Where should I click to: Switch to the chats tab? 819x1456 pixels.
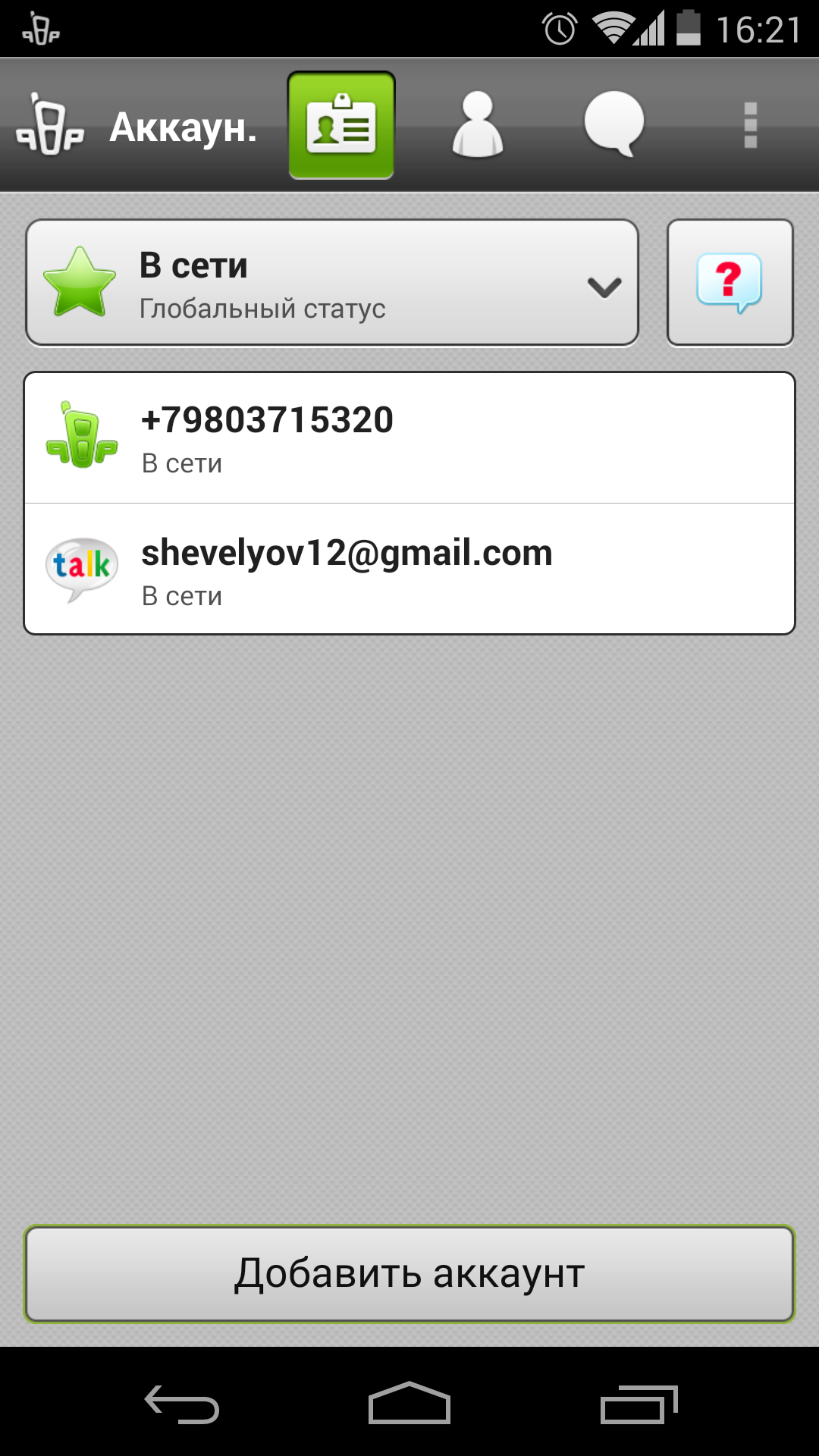[x=614, y=125]
